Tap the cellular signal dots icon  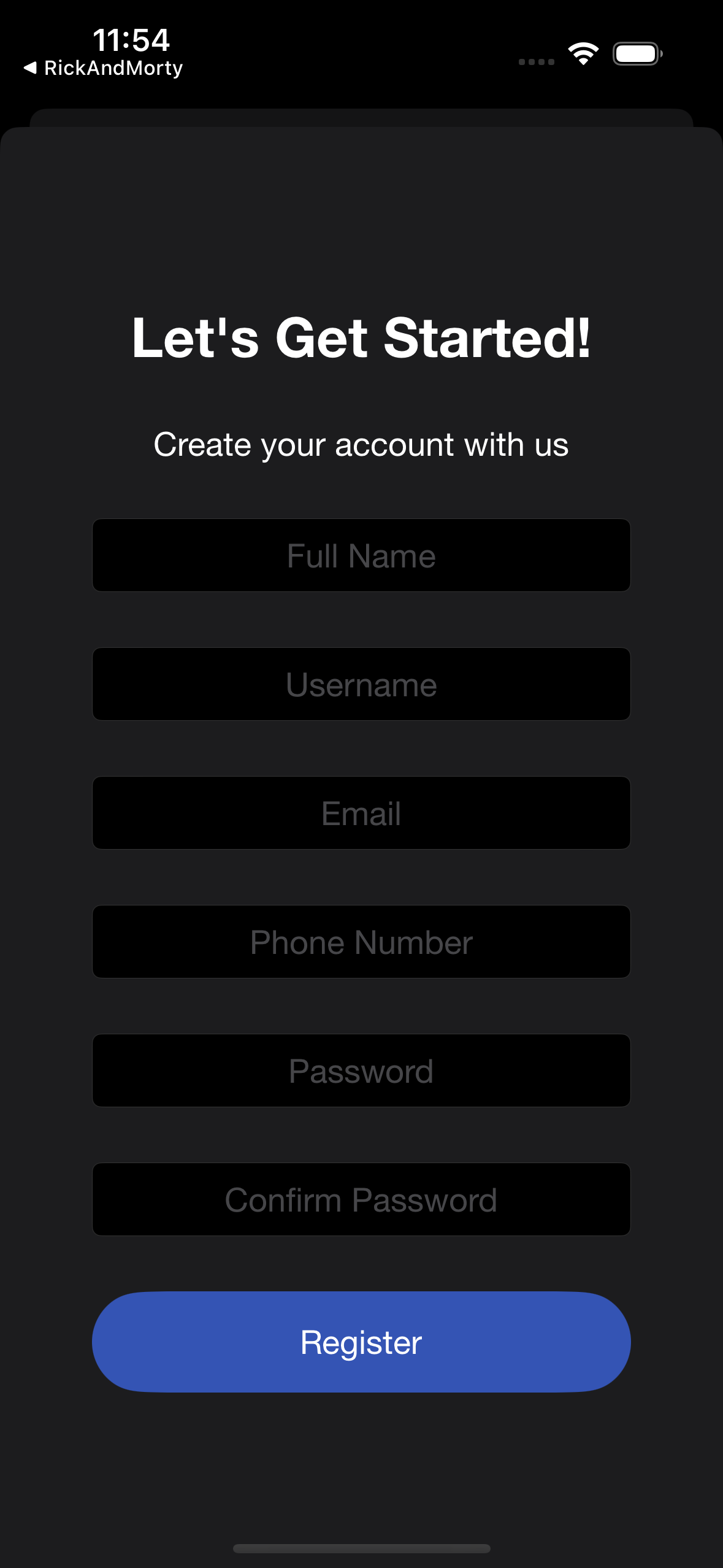pyautogui.click(x=537, y=61)
